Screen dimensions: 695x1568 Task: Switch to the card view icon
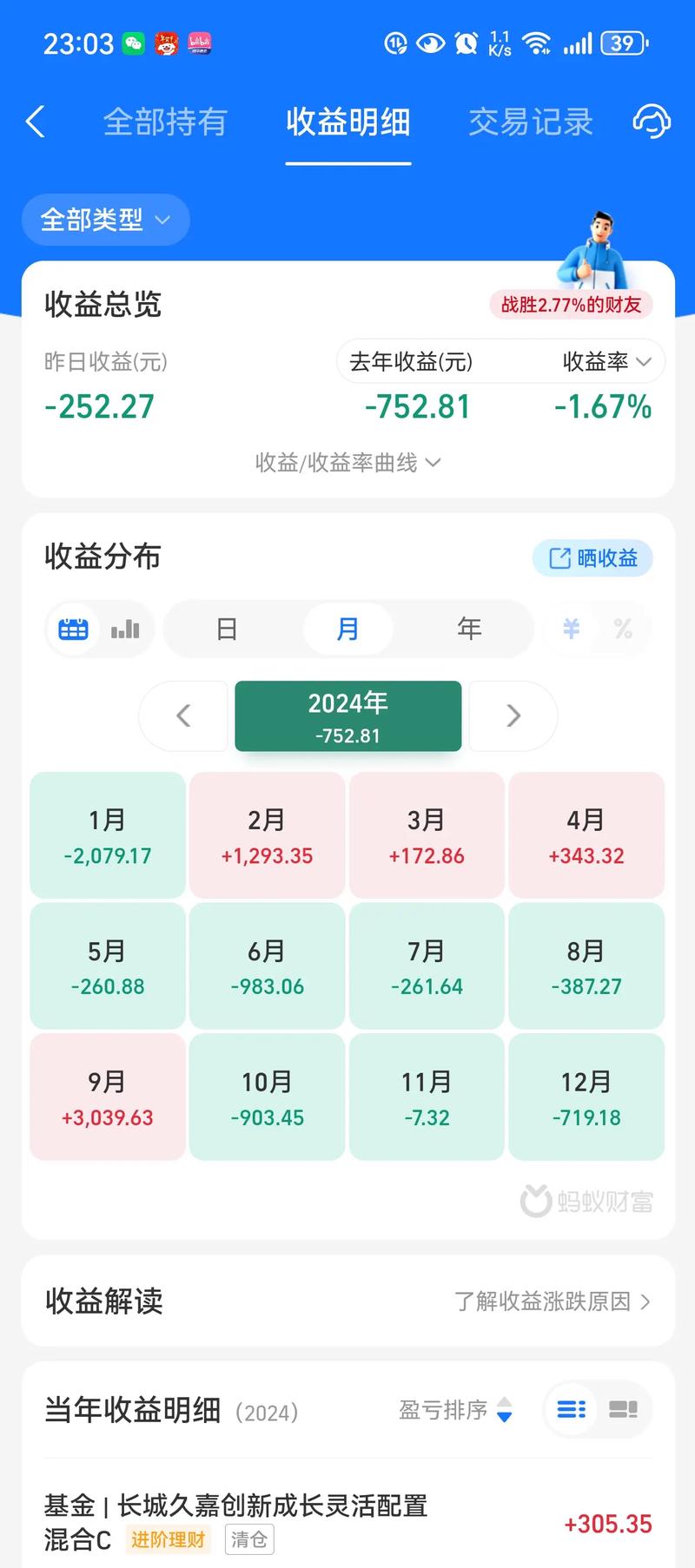click(622, 1409)
